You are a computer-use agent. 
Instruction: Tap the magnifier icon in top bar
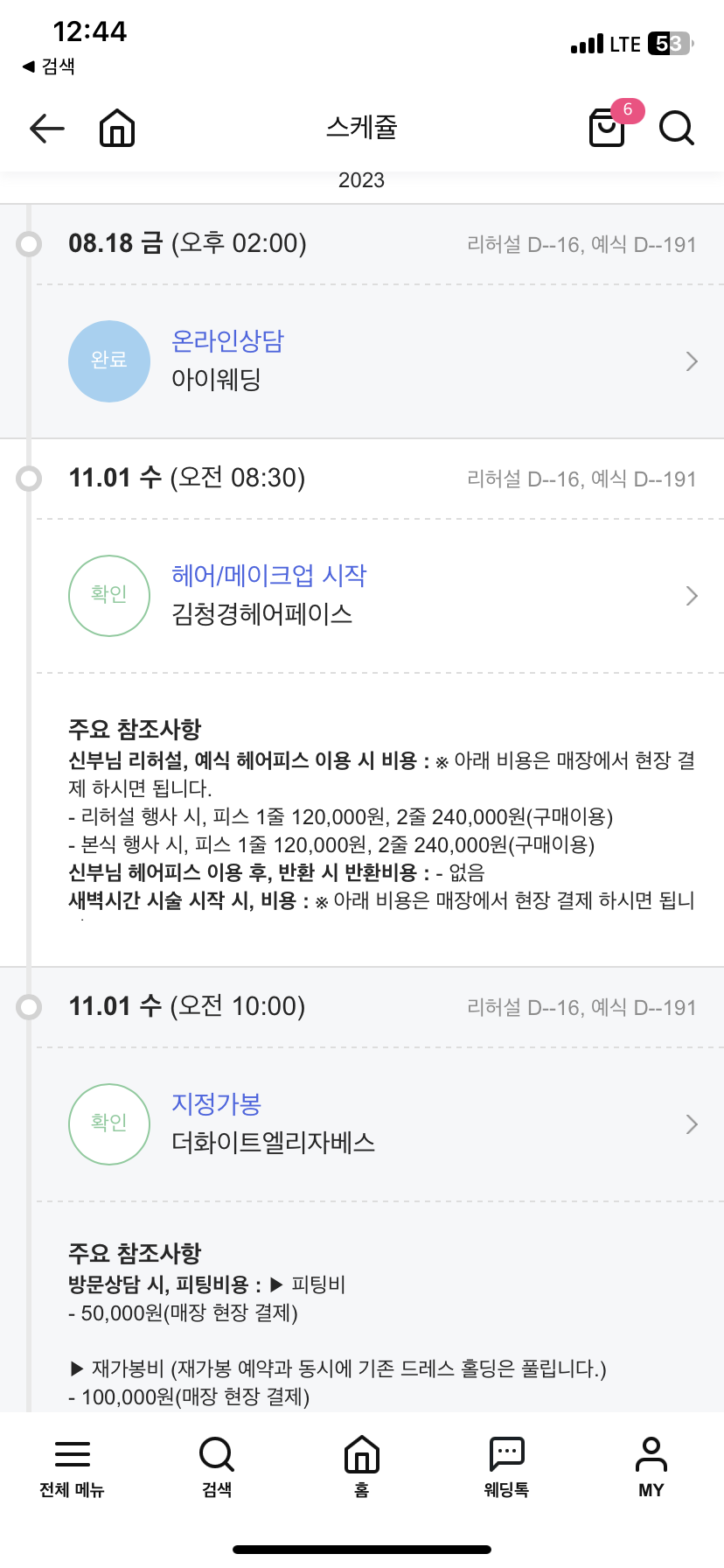676,129
